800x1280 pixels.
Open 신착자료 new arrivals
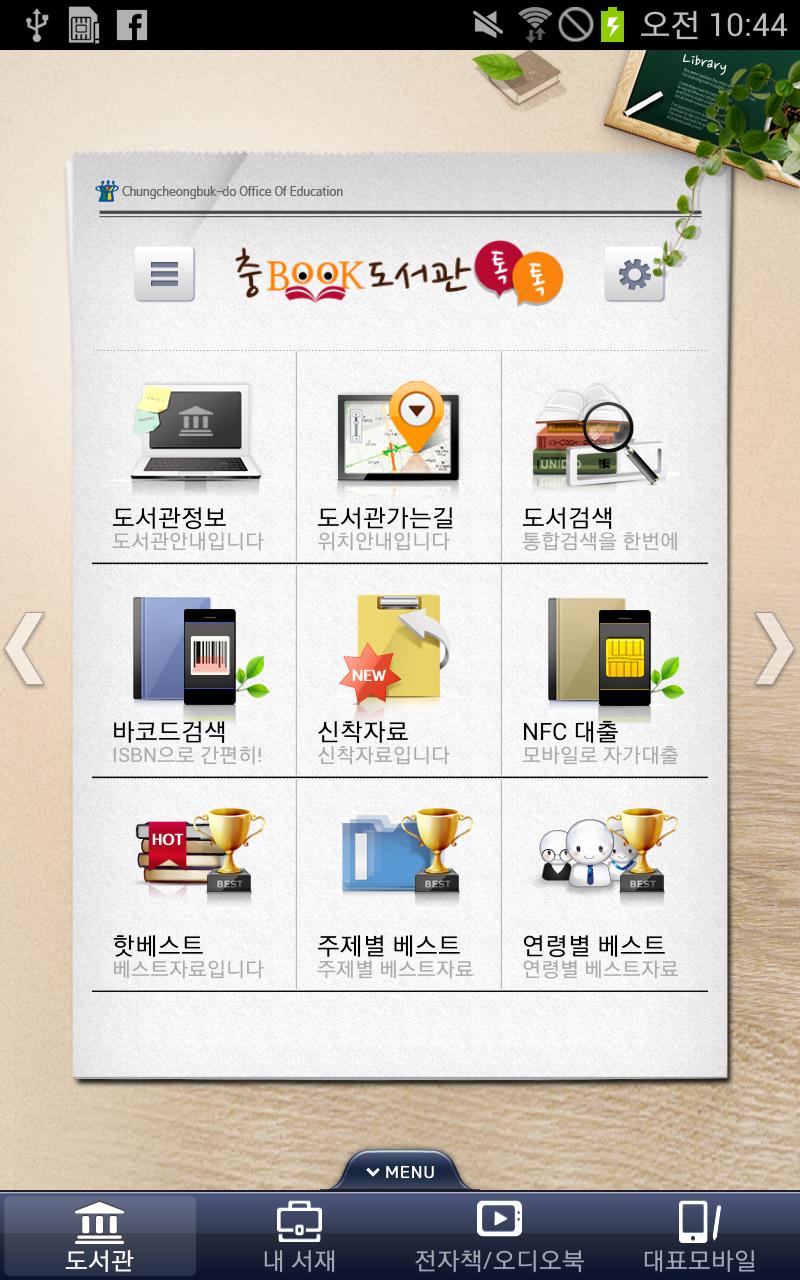point(399,671)
